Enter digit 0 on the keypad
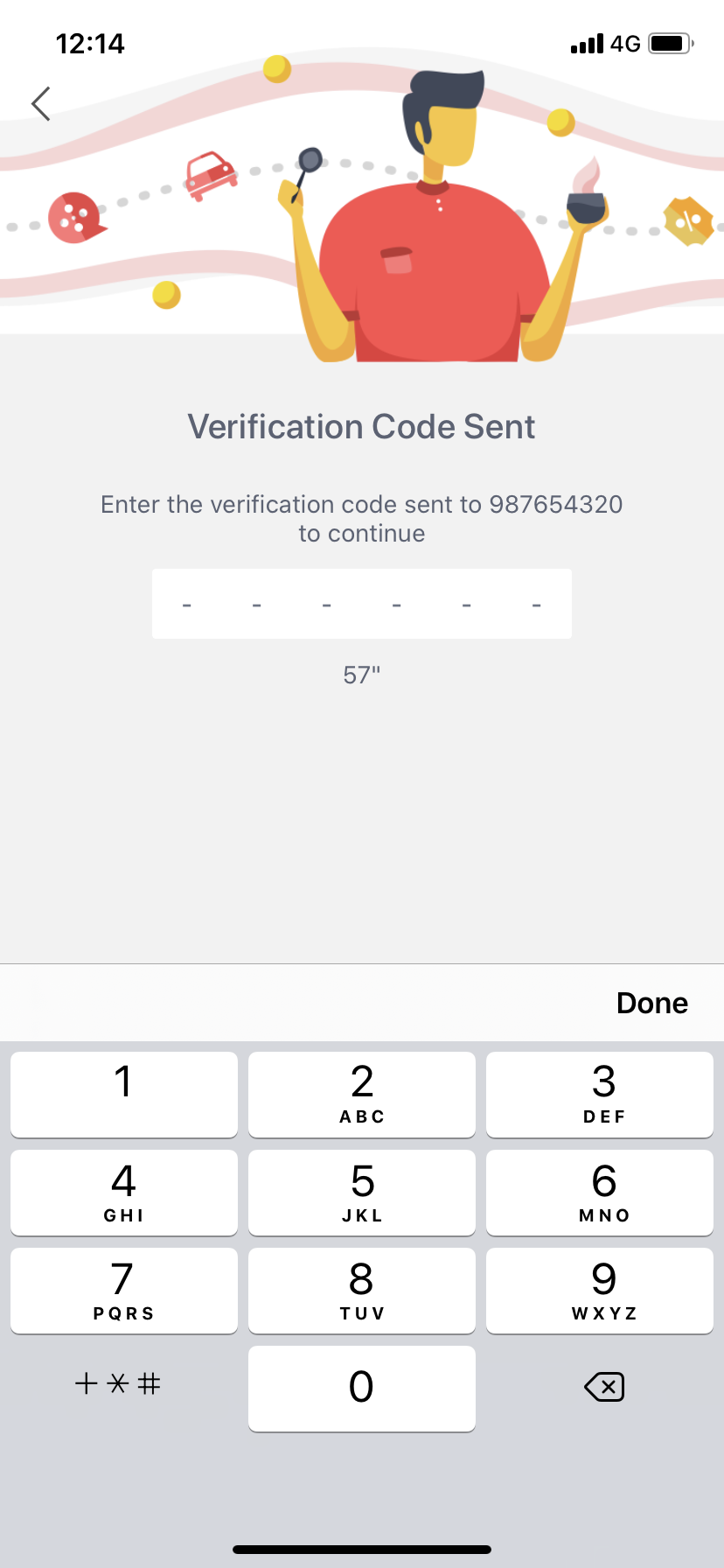The image size is (724, 1568). (362, 1389)
